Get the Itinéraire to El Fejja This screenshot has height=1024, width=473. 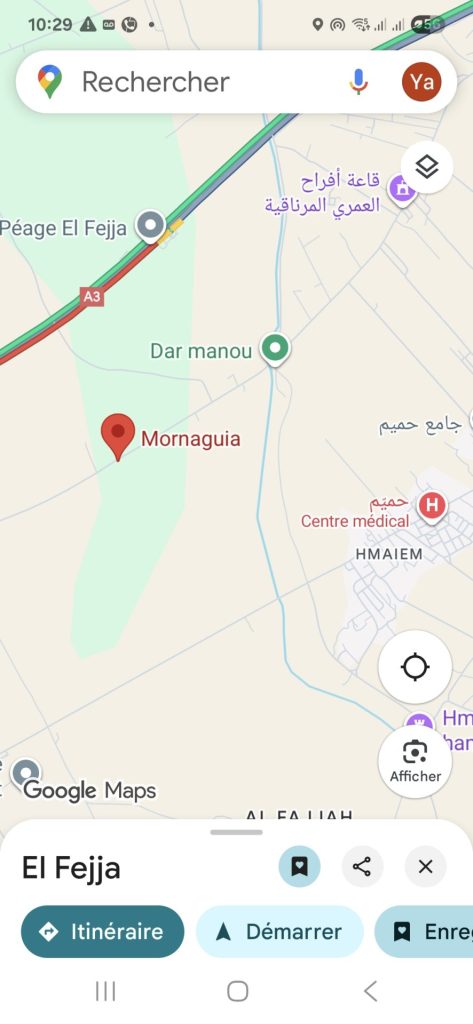pos(103,931)
